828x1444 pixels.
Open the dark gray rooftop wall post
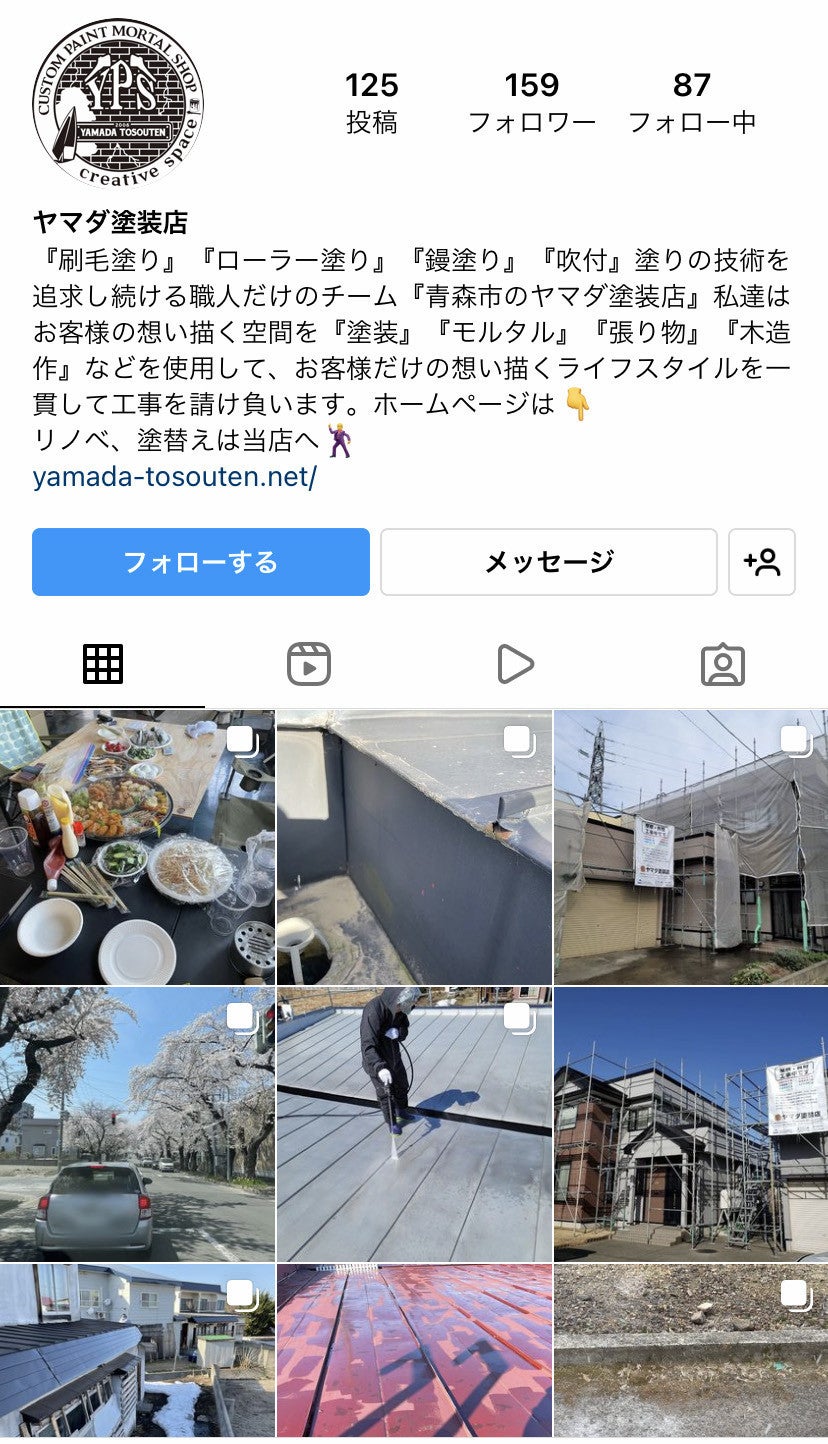(414, 847)
